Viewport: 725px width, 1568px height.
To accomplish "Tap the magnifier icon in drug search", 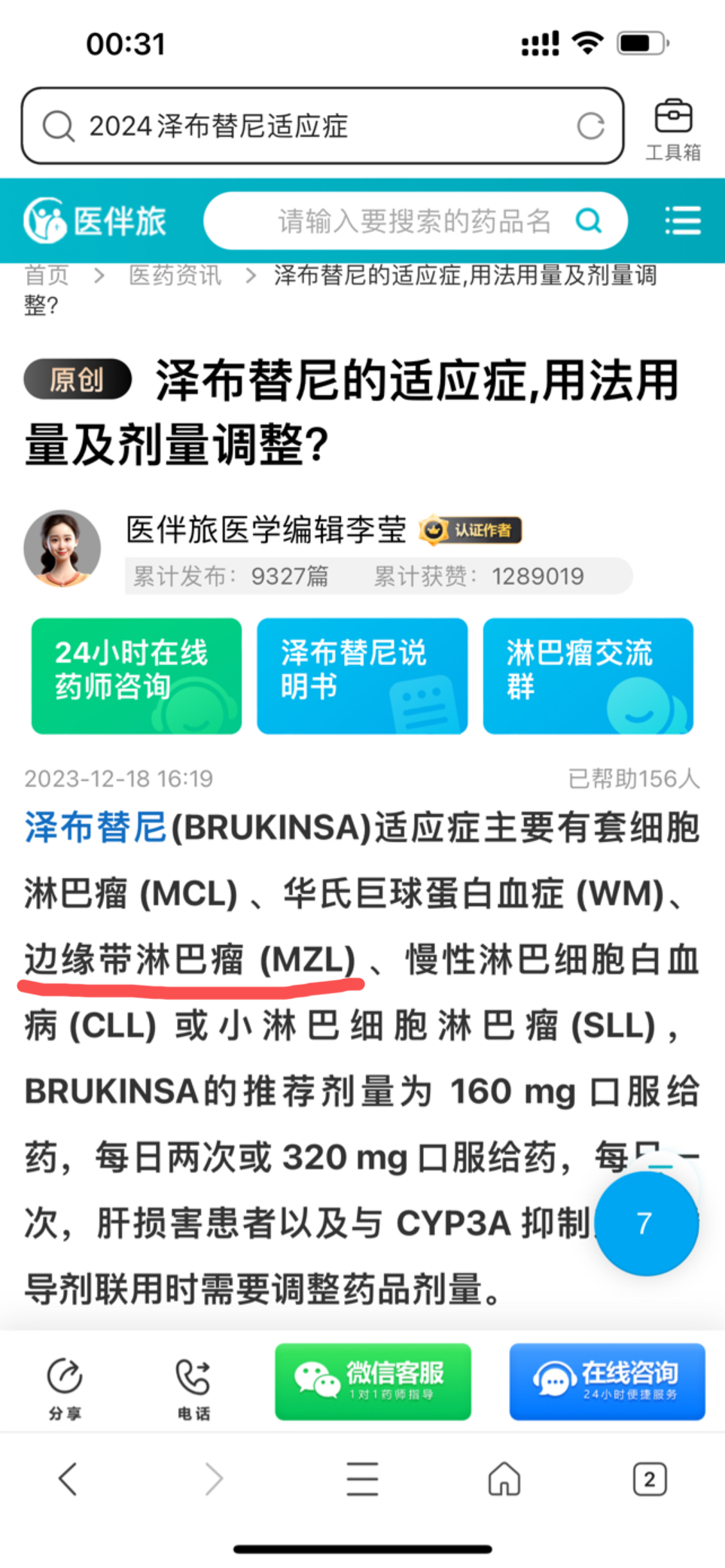I will click(x=588, y=221).
